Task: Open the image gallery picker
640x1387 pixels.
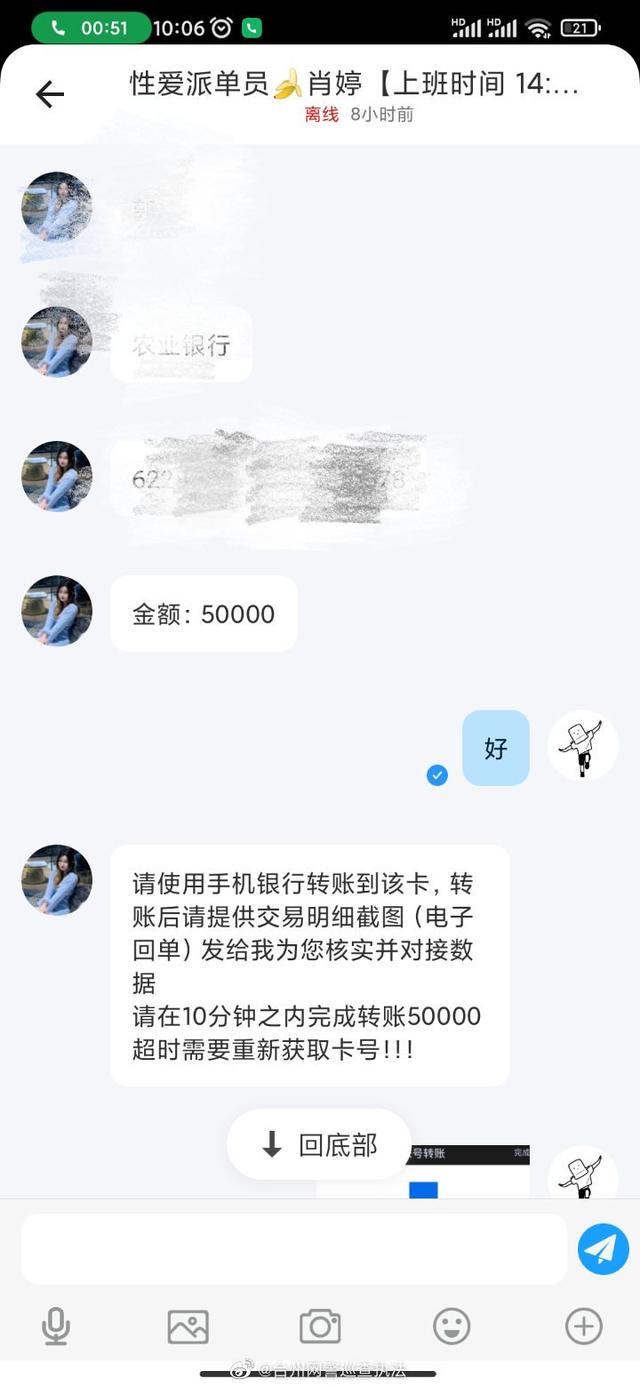Action: 188,1327
